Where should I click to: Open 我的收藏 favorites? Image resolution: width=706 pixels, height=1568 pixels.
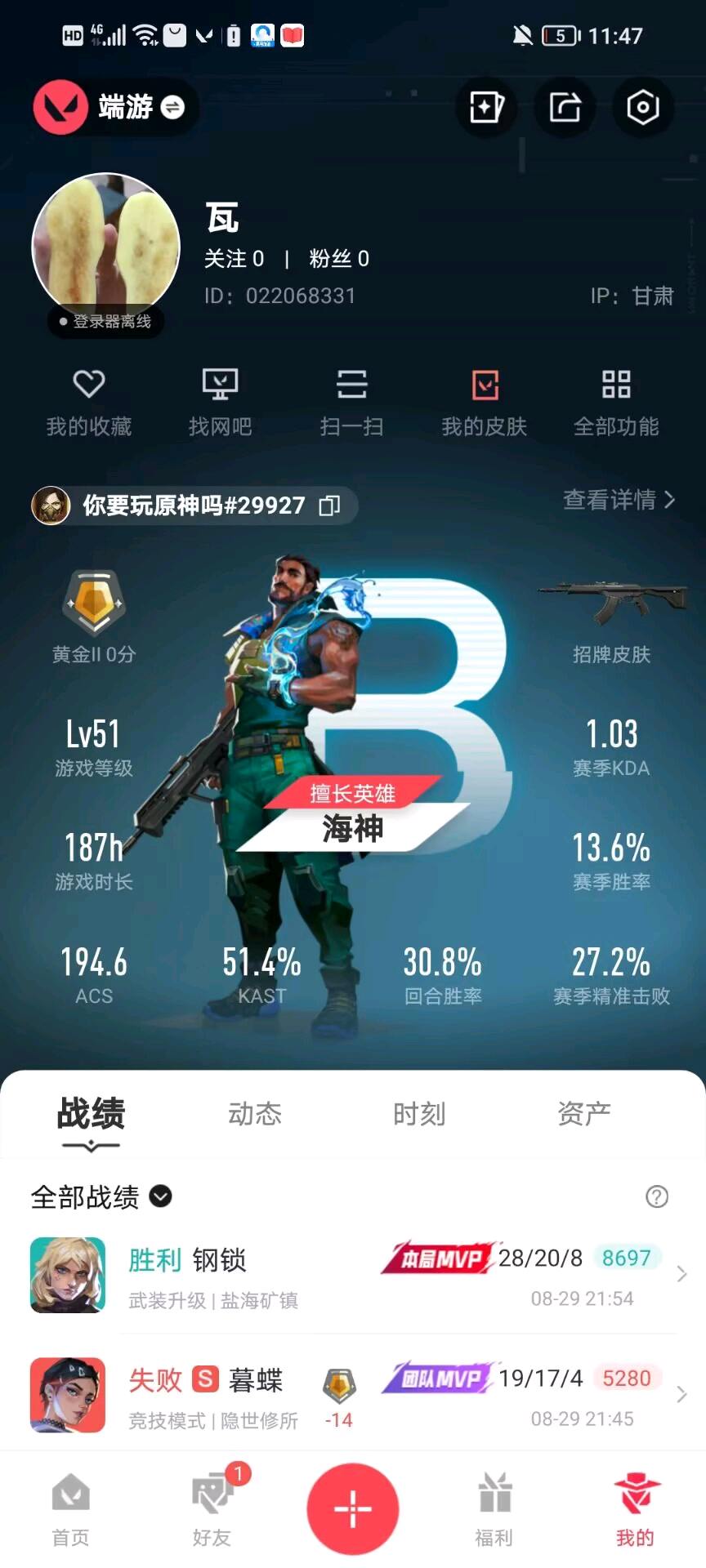88,402
